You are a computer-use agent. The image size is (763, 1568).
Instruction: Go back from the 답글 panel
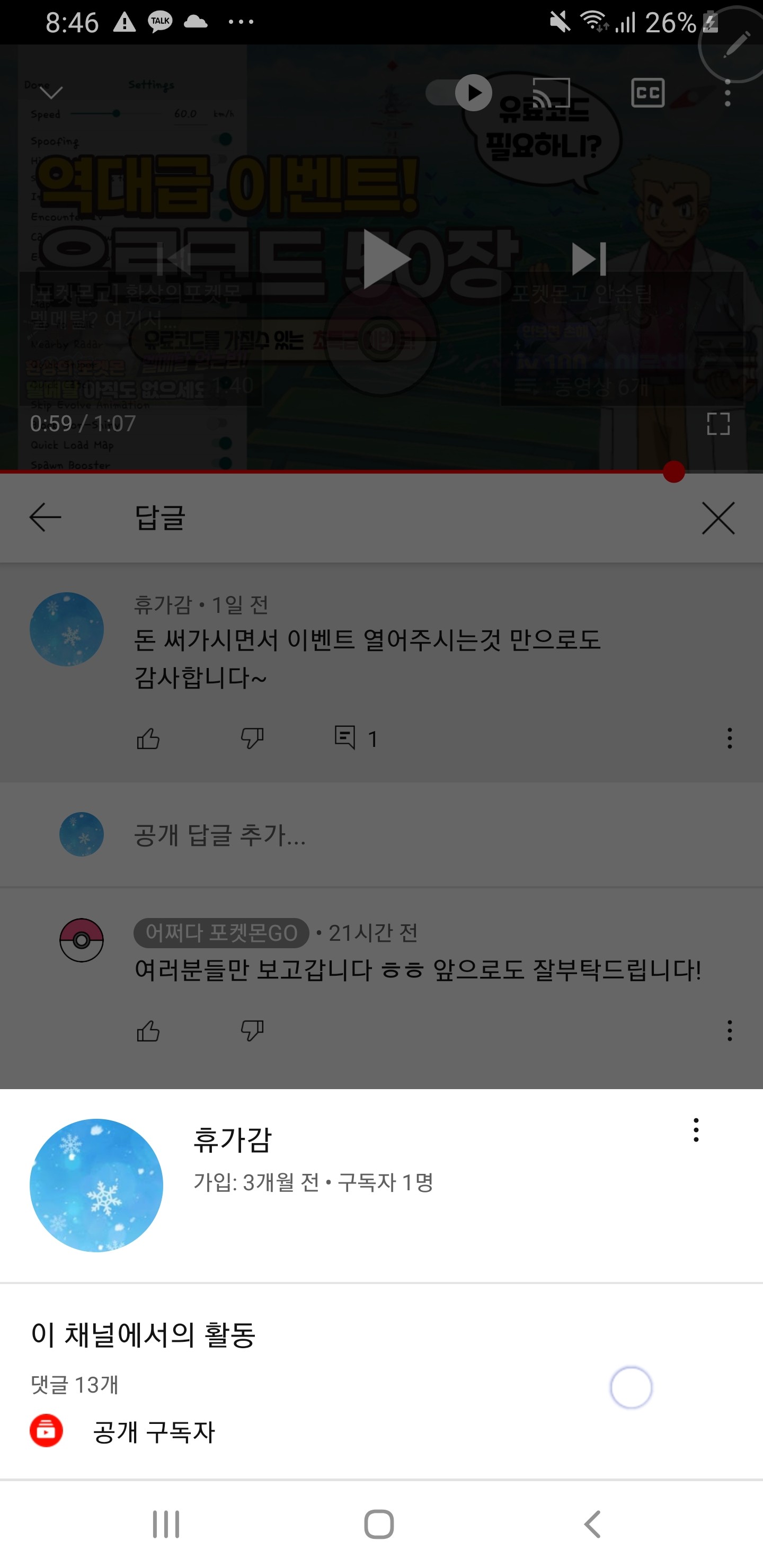[x=45, y=518]
